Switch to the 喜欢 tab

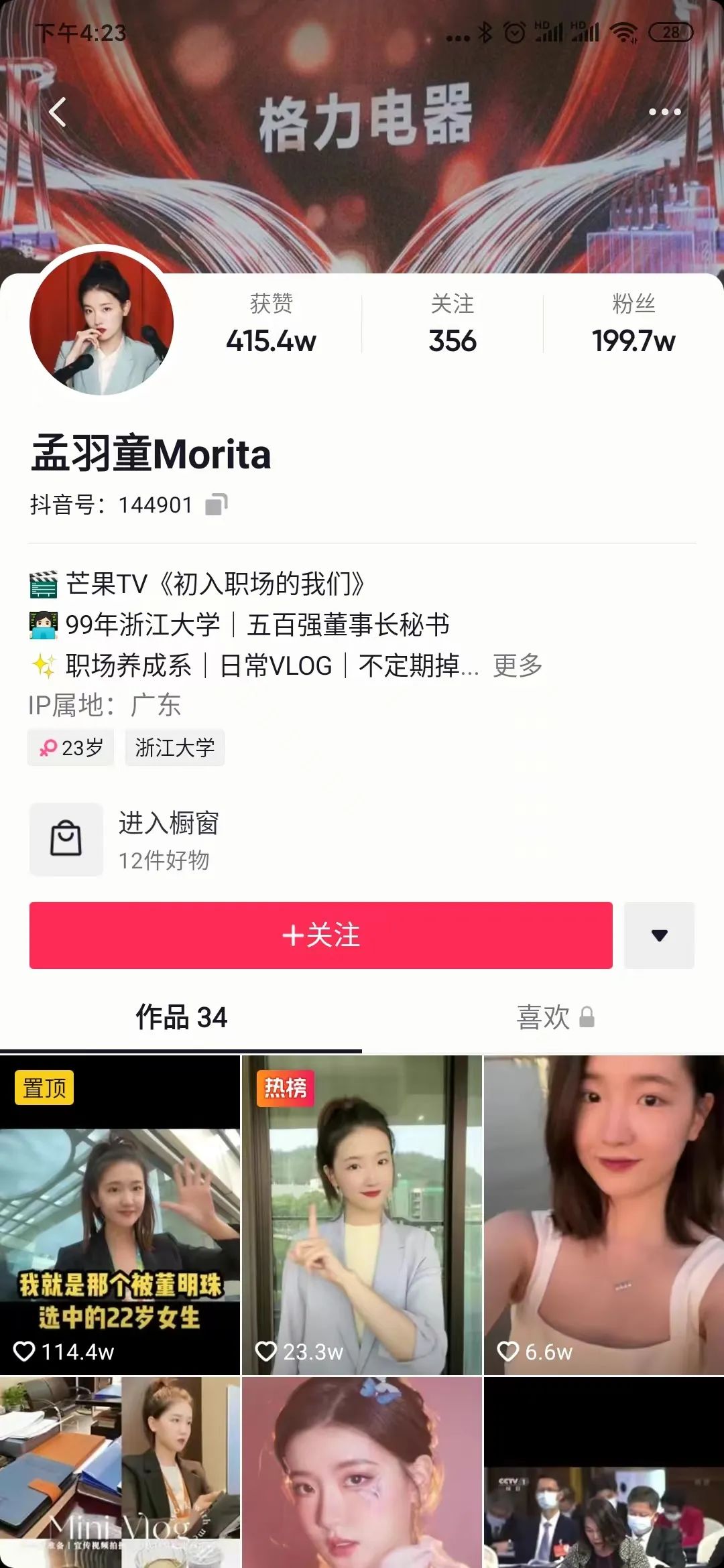point(555,1017)
